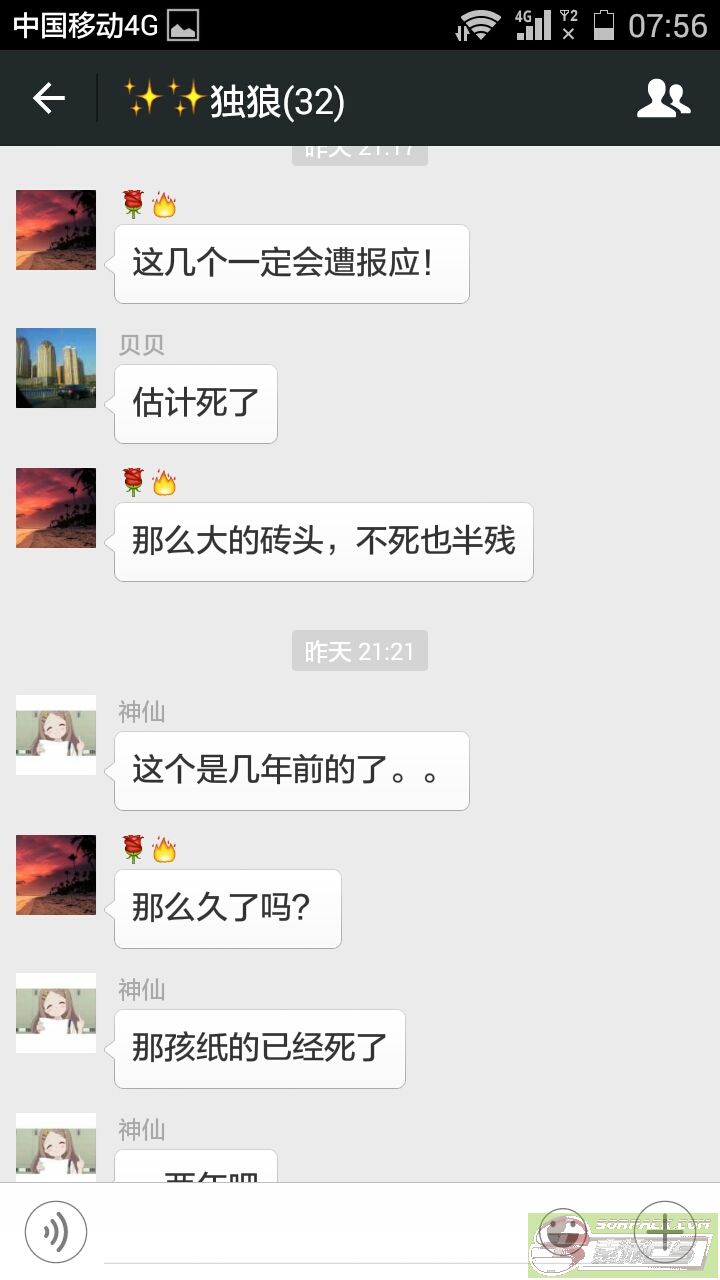The width and height of the screenshot is (720, 1280).
Task: Open the group members info icon
Action: (664, 99)
